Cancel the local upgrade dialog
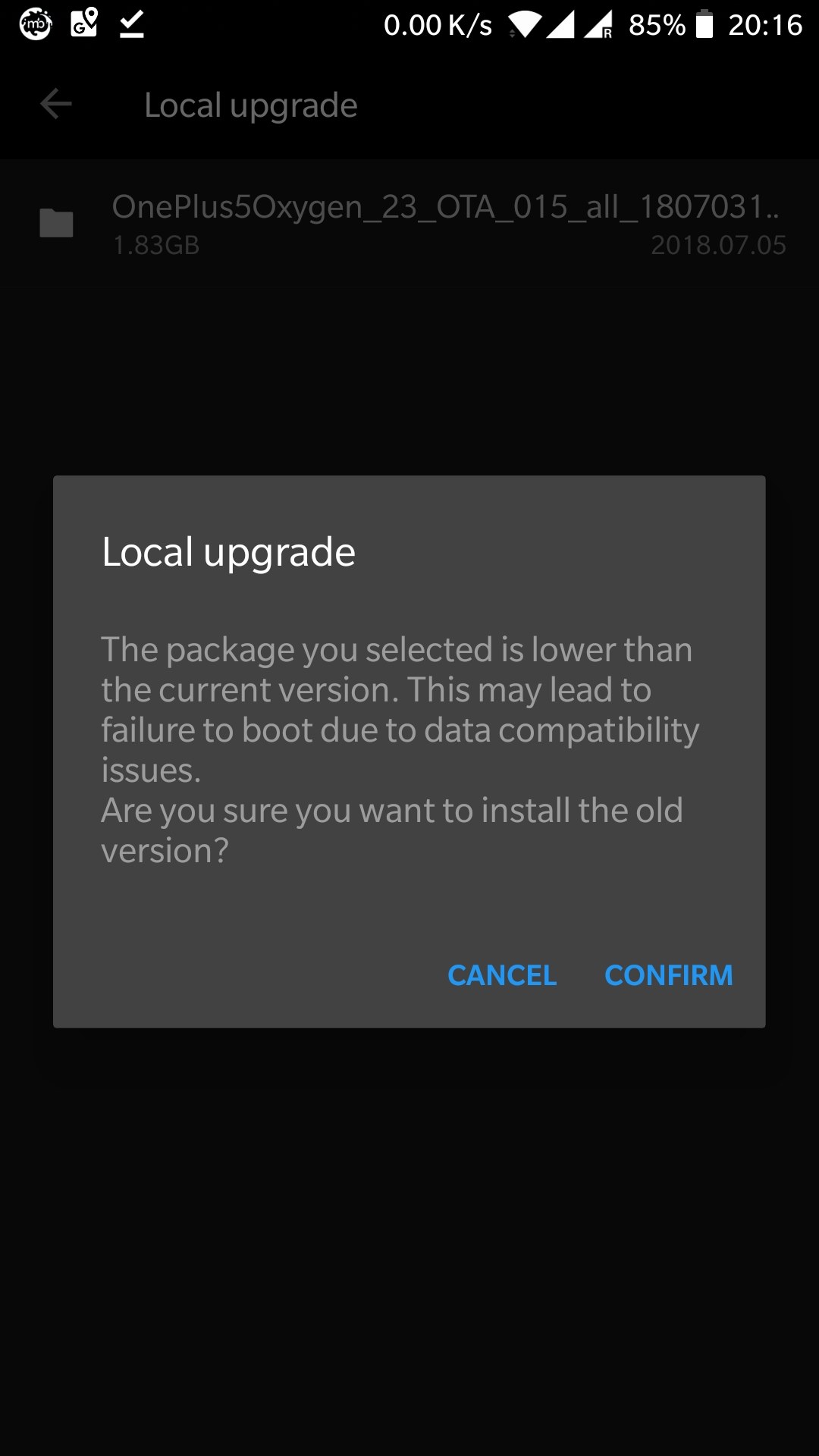 click(502, 975)
